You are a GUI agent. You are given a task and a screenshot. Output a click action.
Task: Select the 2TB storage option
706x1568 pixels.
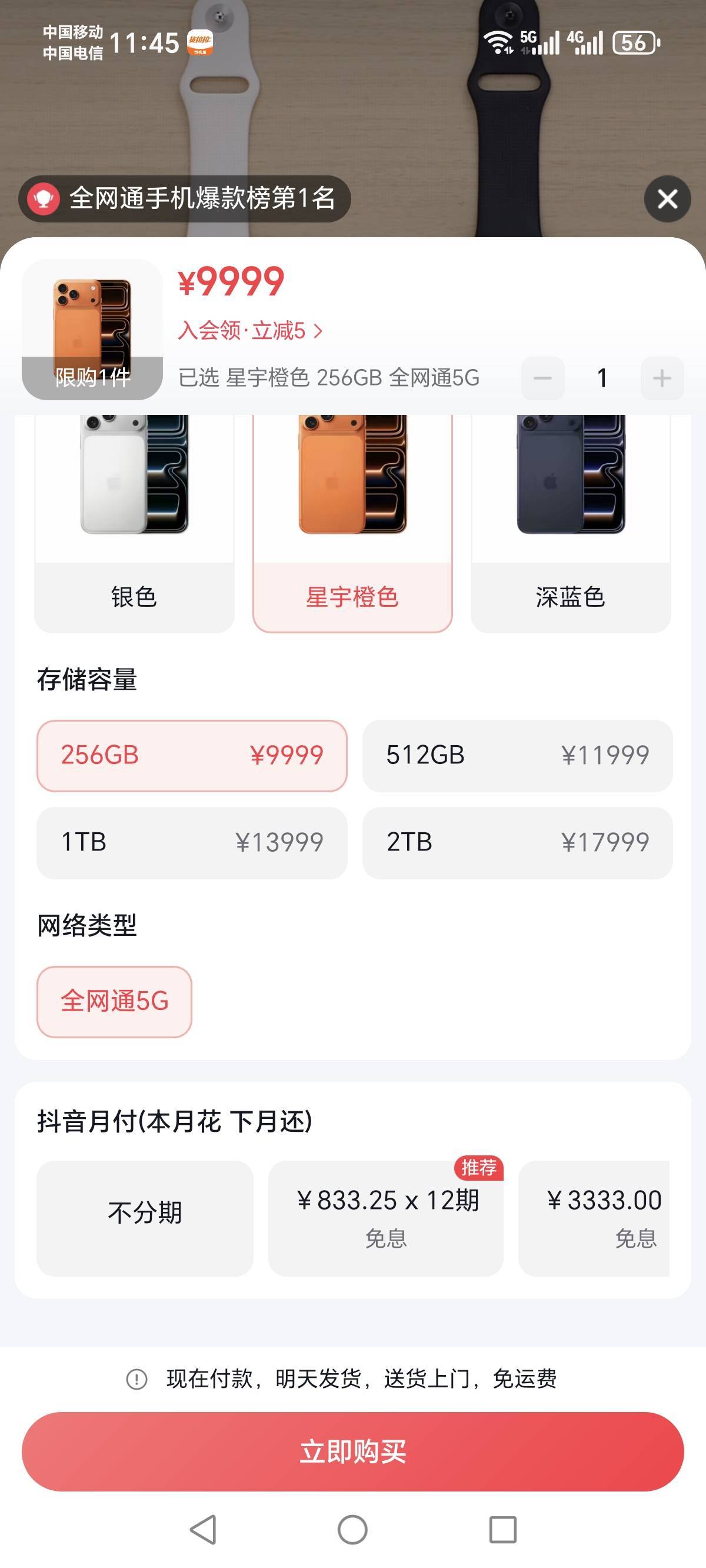click(x=517, y=842)
